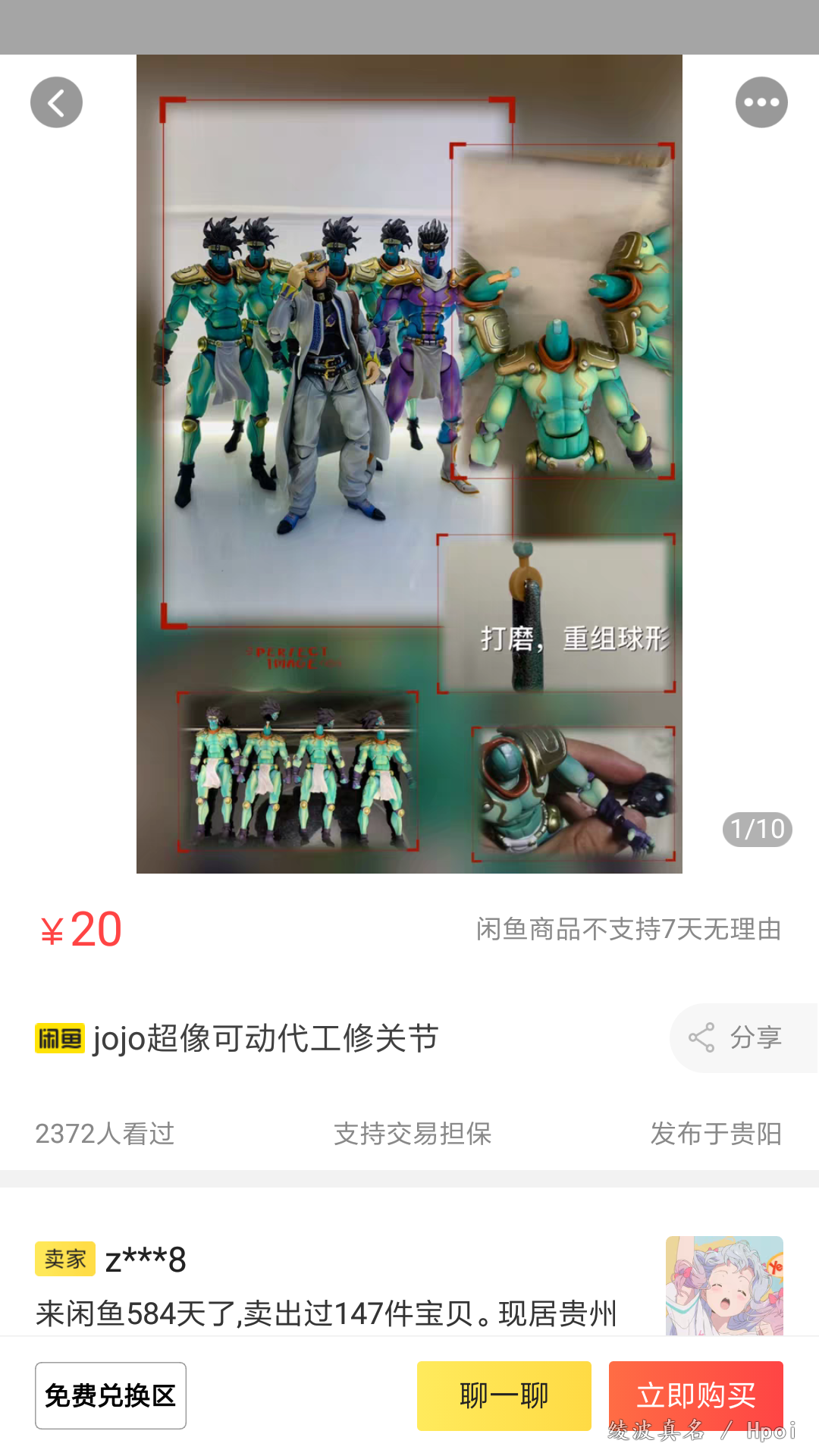Open the 免费兑换区 section

click(111, 1395)
